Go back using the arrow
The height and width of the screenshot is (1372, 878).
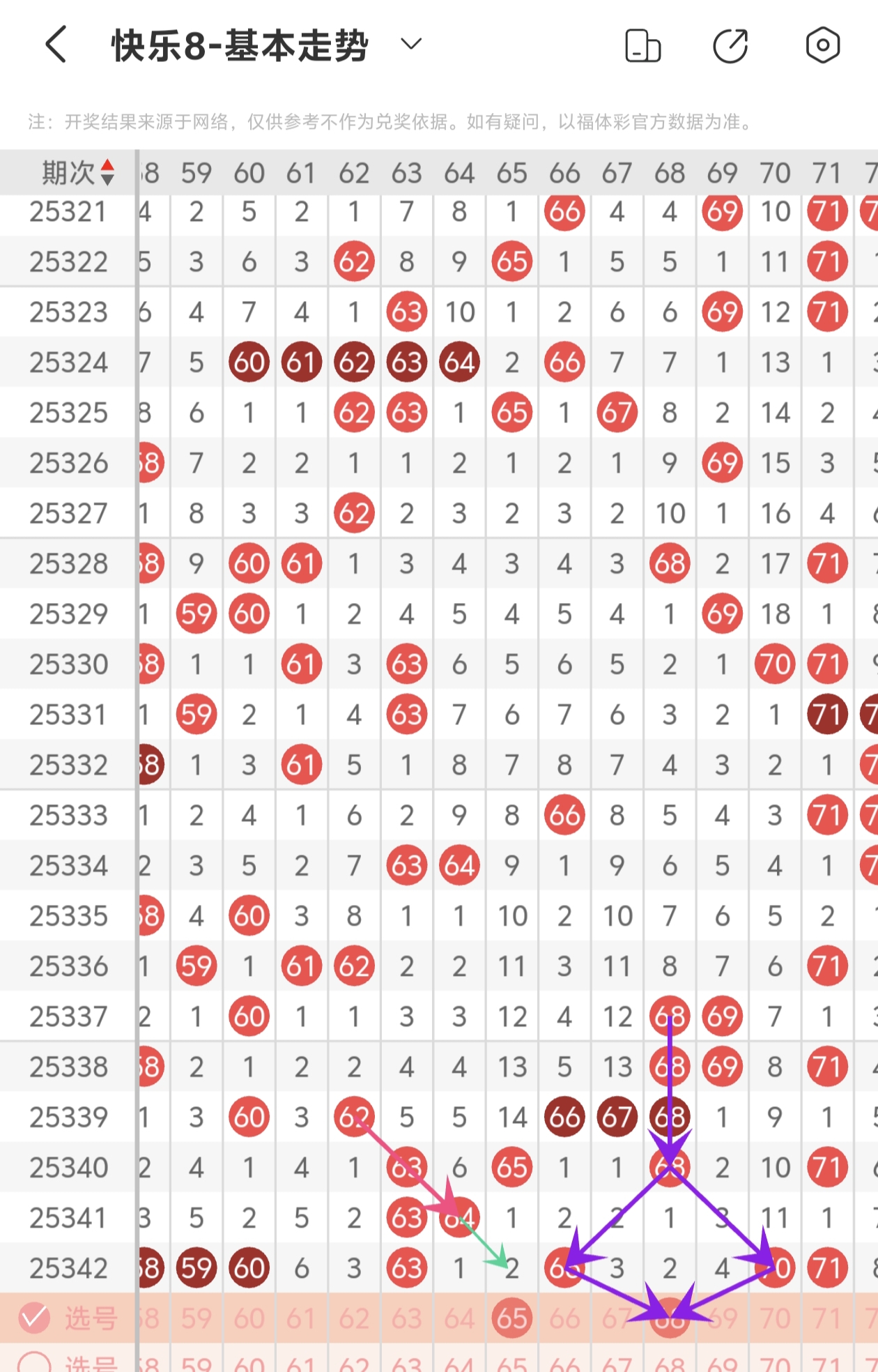[x=56, y=45]
